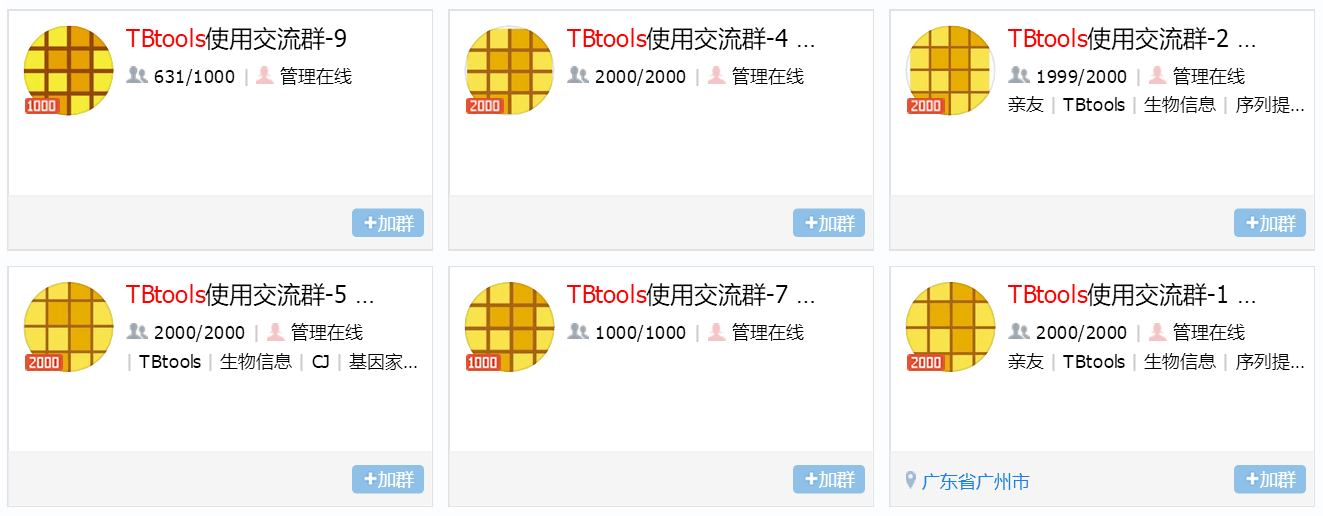The width and height of the screenshot is (1323, 516).
Task: Open the TBtools使用交流群-2 group title
Action: tap(1131, 39)
